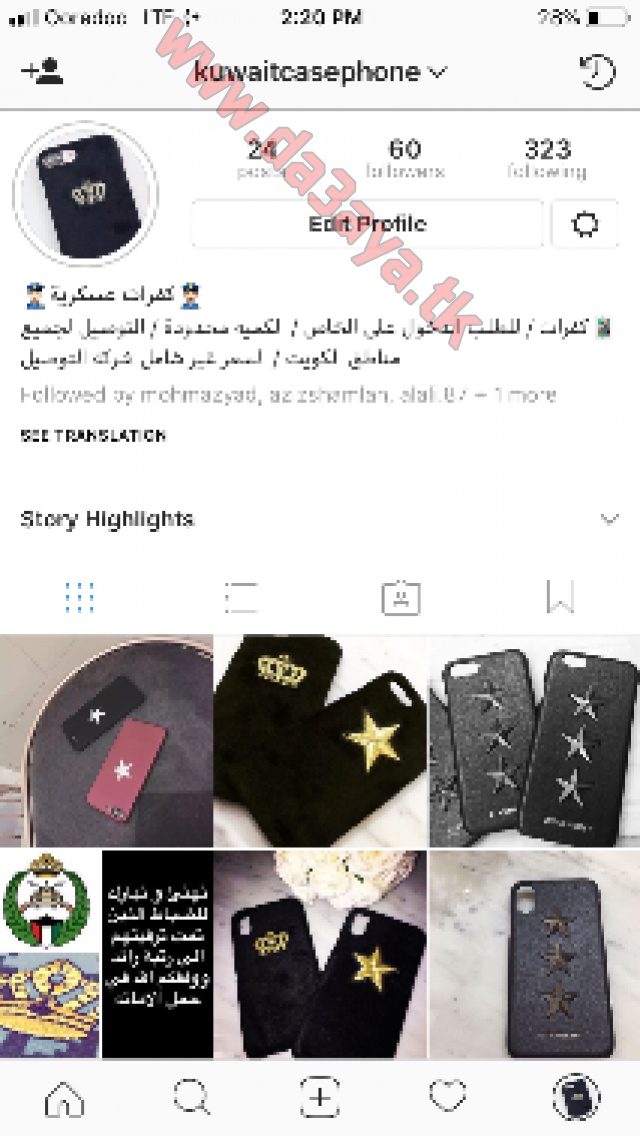
Task: Open discover people icon
Action: coord(42,71)
